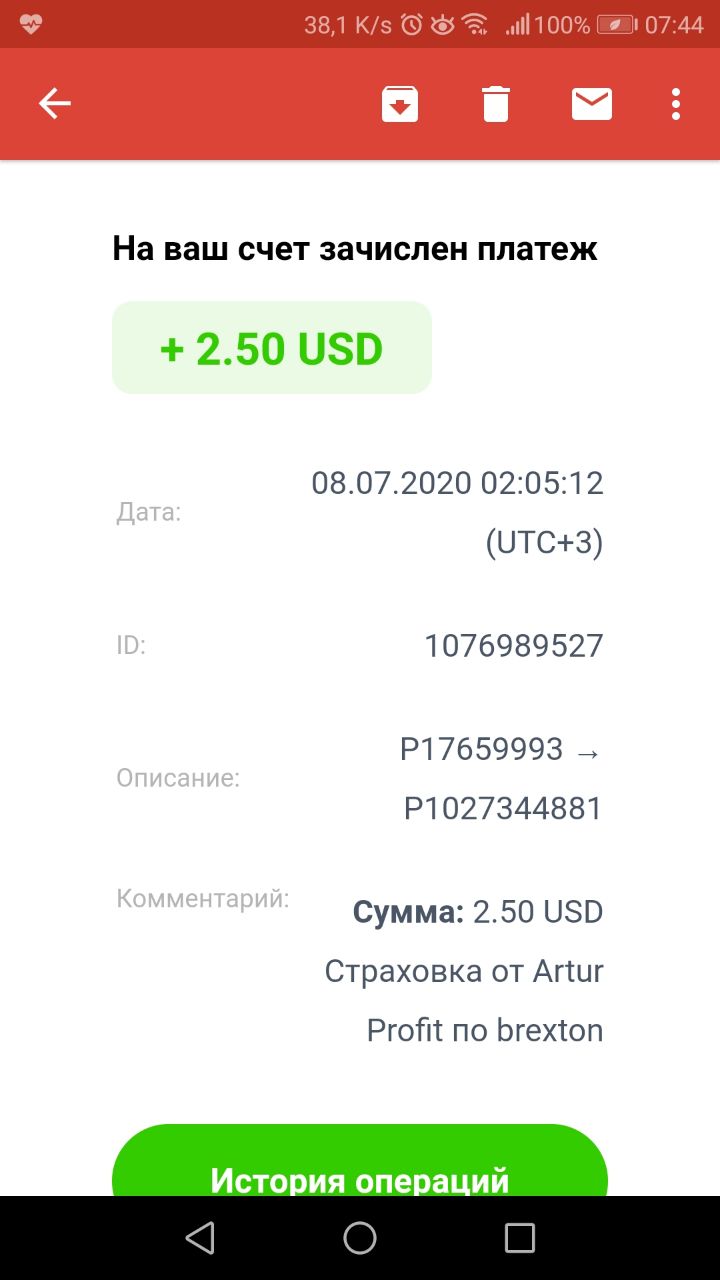Mark the email as unread
The height and width of the screenshot is (1280, 720).
[x=592, y=104]
